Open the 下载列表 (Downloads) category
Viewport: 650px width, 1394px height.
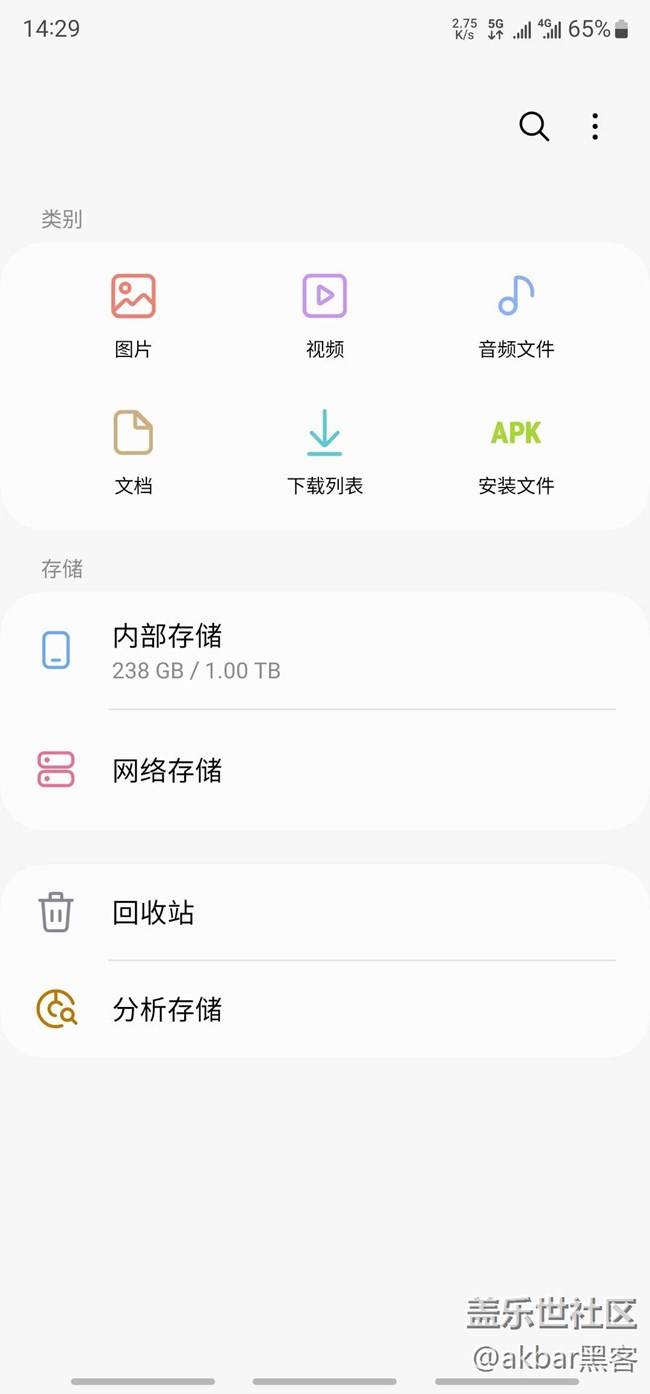[325, 453]
